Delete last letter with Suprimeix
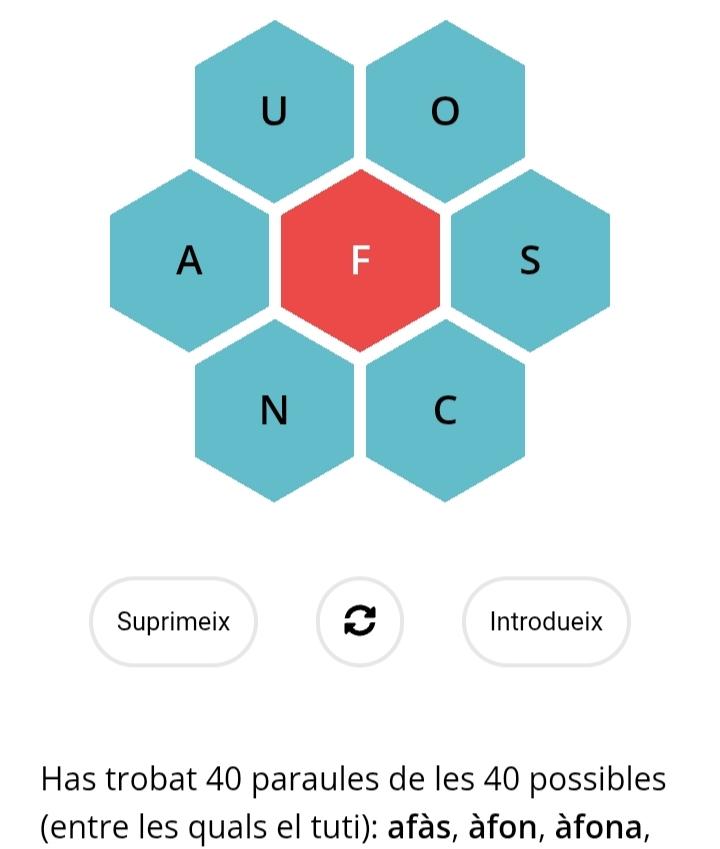The image size is (720, 849). tap(174, 621)
